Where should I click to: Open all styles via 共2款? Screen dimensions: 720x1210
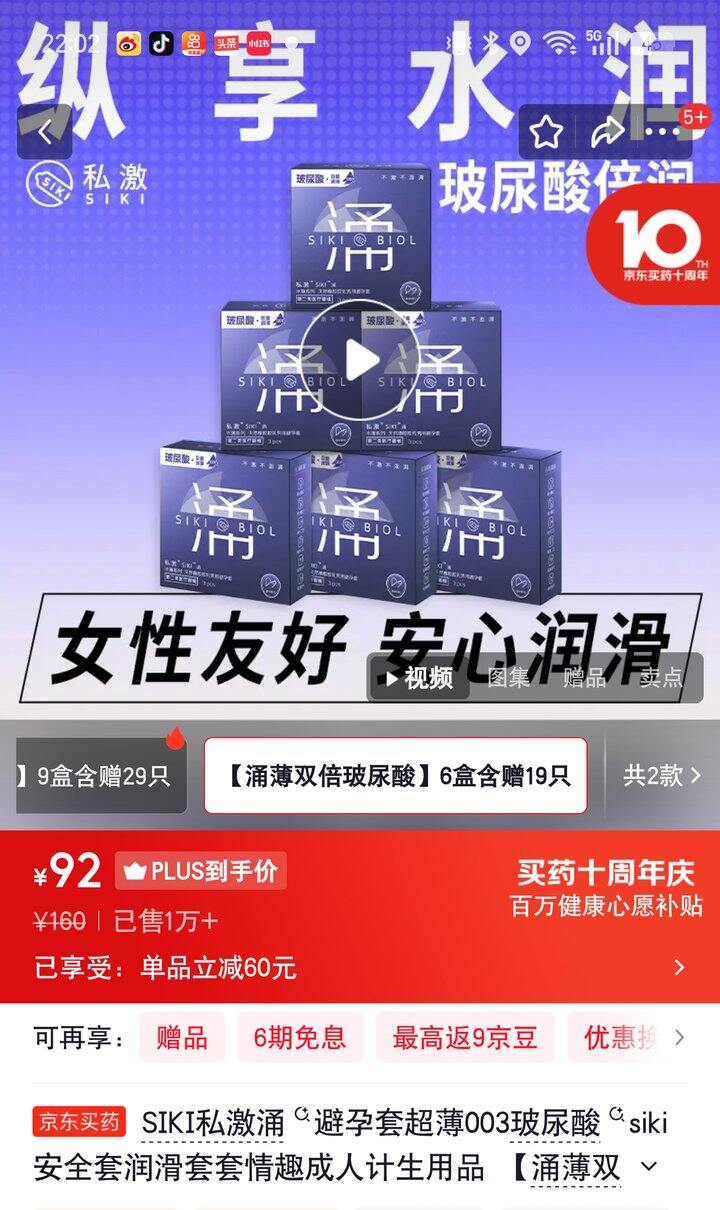(662, 776)
